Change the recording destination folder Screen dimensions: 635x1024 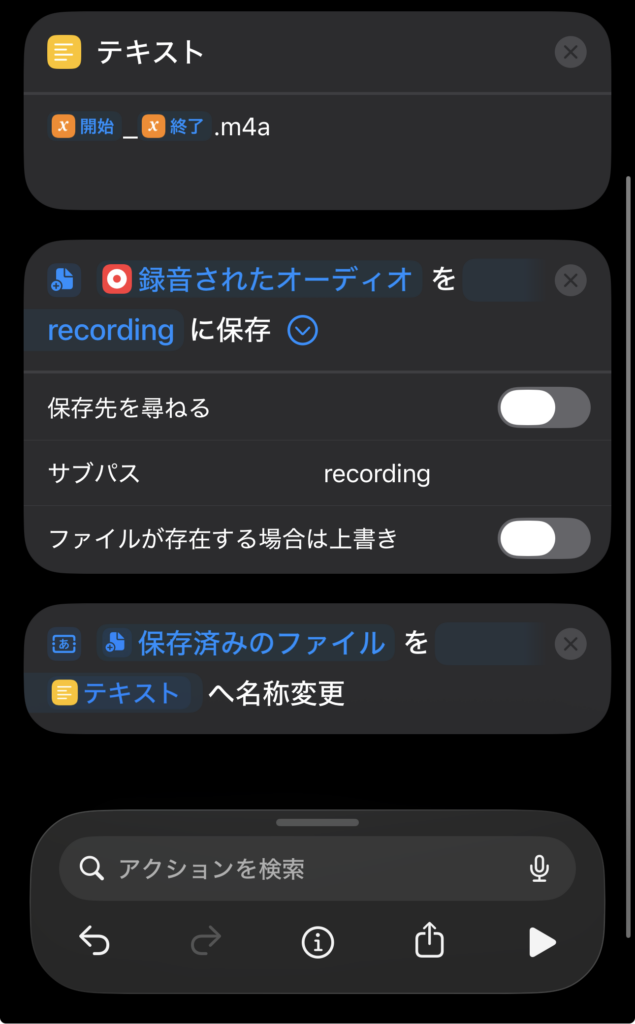(110, 330)
